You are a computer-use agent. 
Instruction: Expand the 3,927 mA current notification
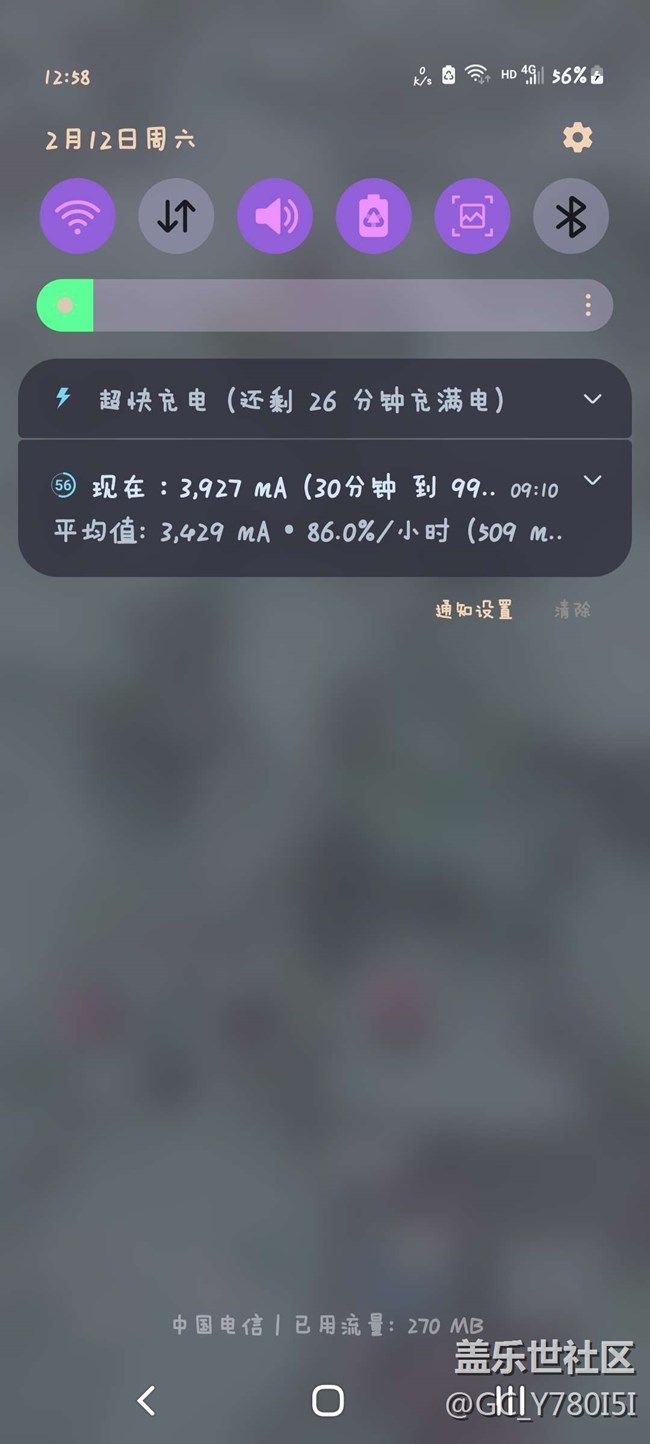click(x=592, y=480)
